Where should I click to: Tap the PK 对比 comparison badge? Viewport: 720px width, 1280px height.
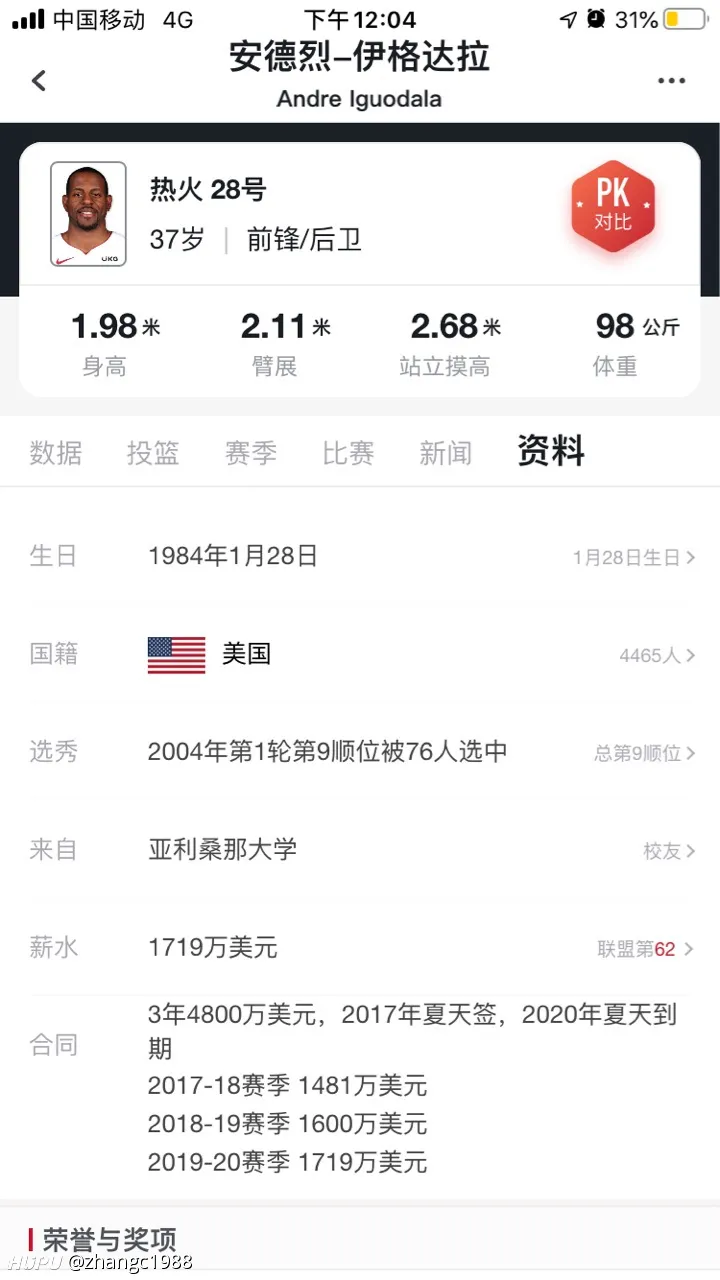[612, 206]
